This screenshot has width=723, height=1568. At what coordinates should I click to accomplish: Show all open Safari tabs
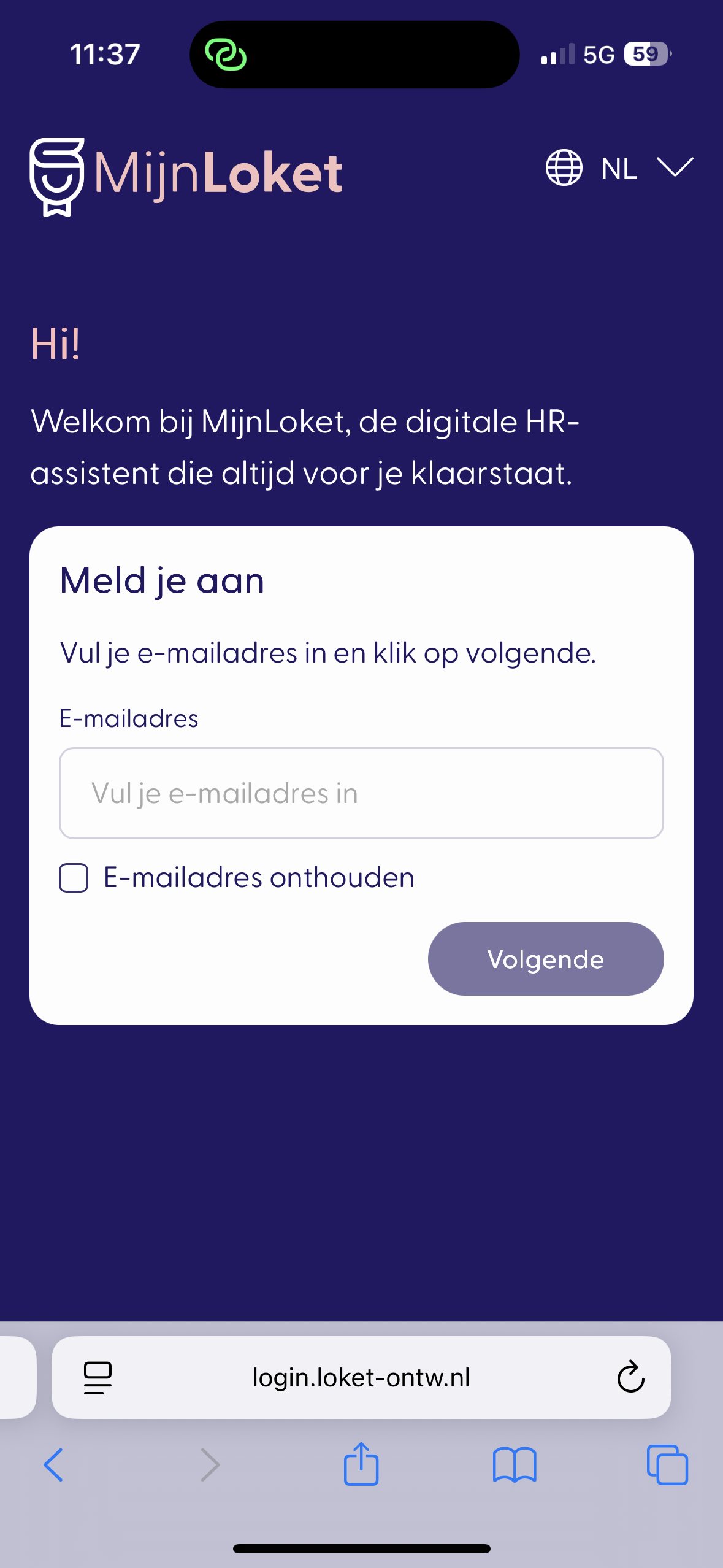[667, 1465]
